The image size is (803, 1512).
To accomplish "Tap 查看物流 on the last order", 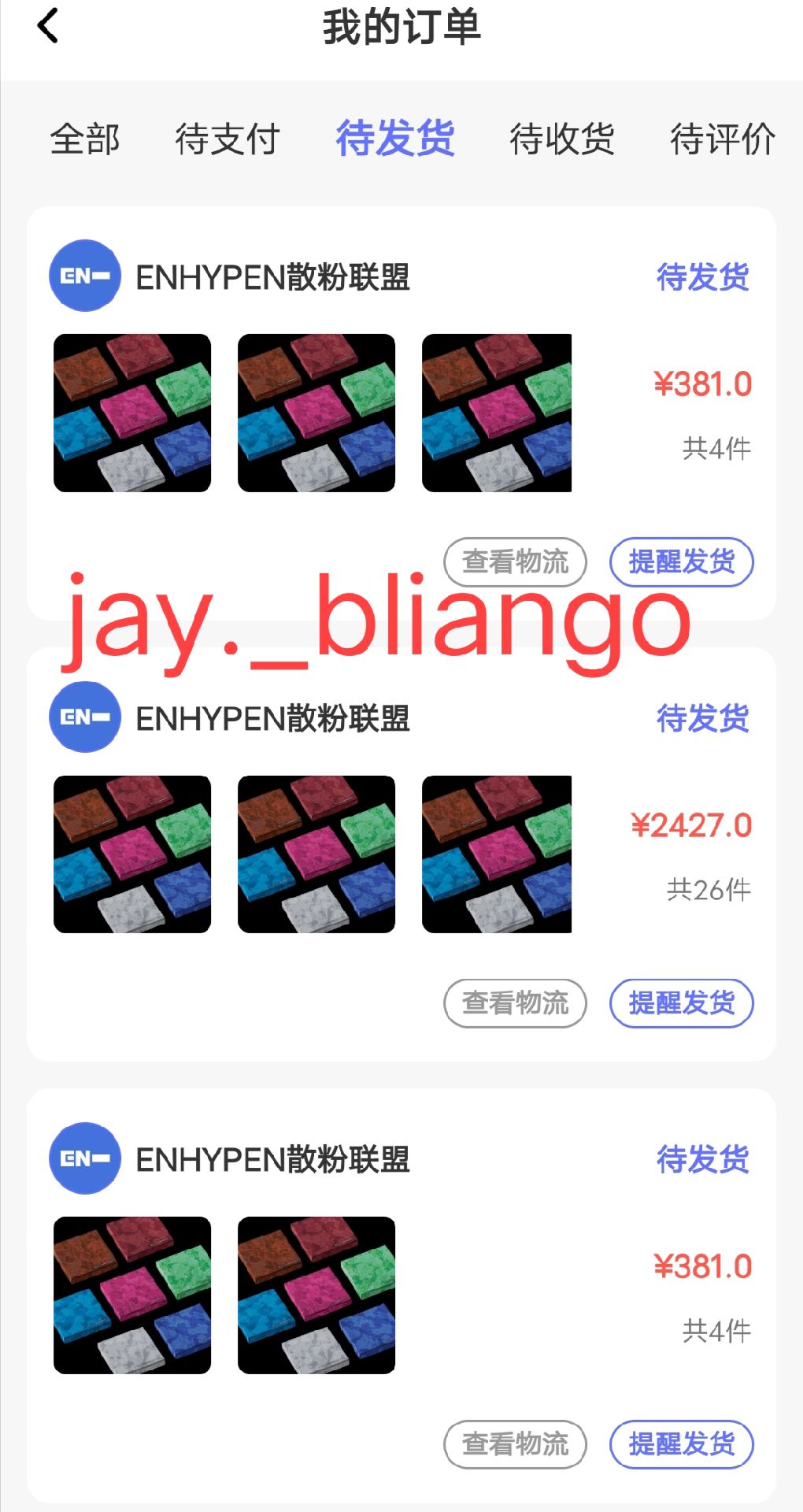I will point(514,1445).
